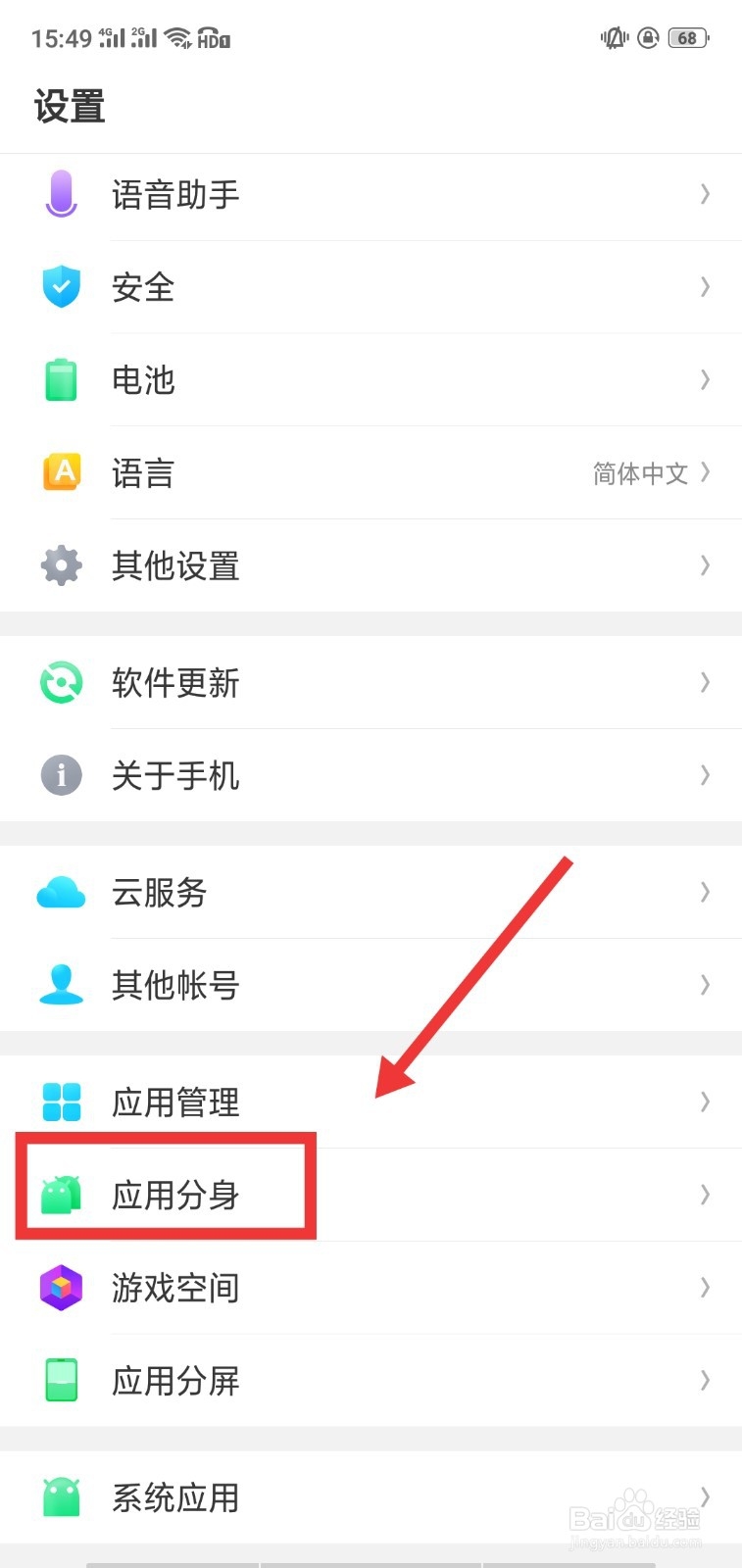Expand the 电池 row chevron

tap(705, 379)
